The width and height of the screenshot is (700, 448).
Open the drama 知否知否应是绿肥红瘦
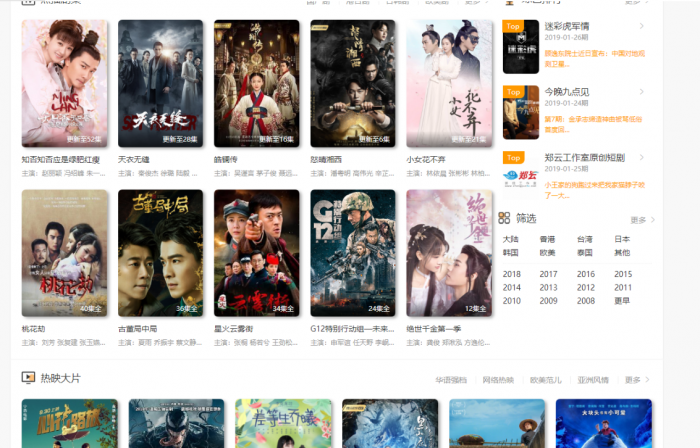click(64, 83)
